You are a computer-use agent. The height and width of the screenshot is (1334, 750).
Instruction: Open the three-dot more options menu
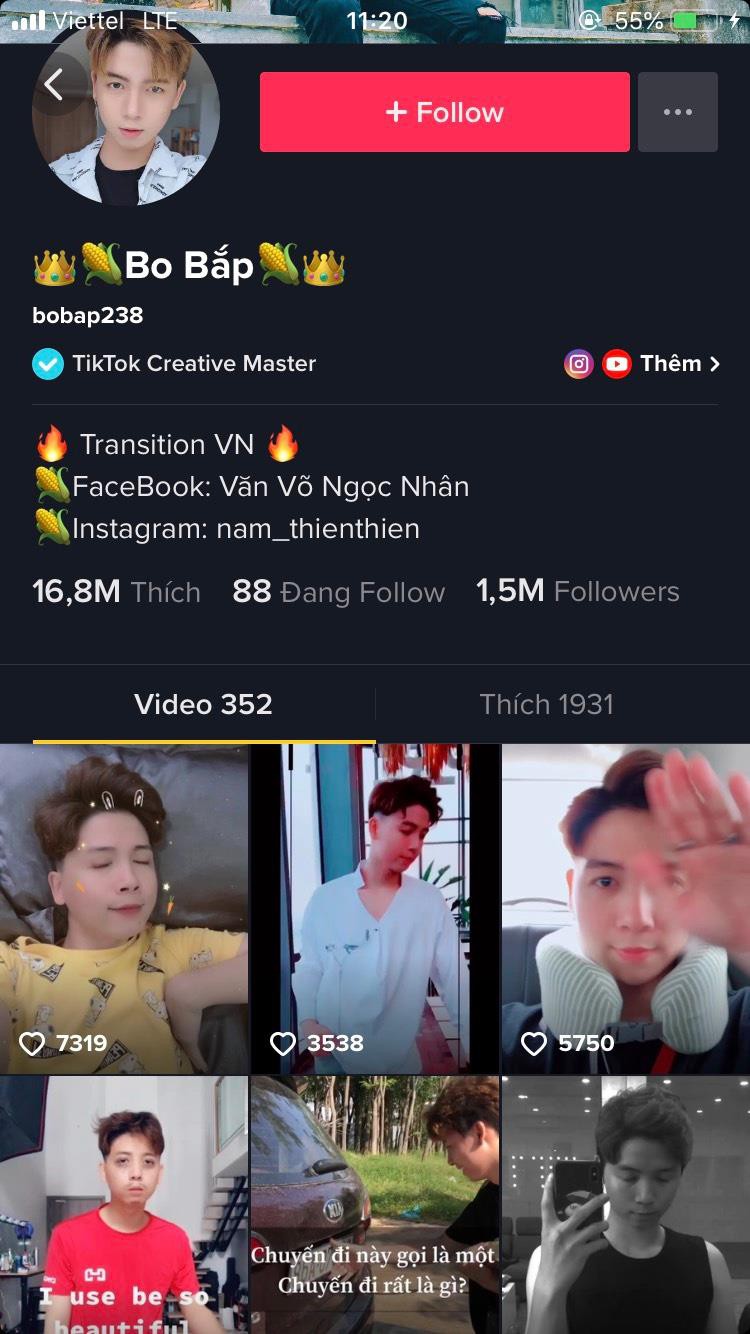[677, 112]
